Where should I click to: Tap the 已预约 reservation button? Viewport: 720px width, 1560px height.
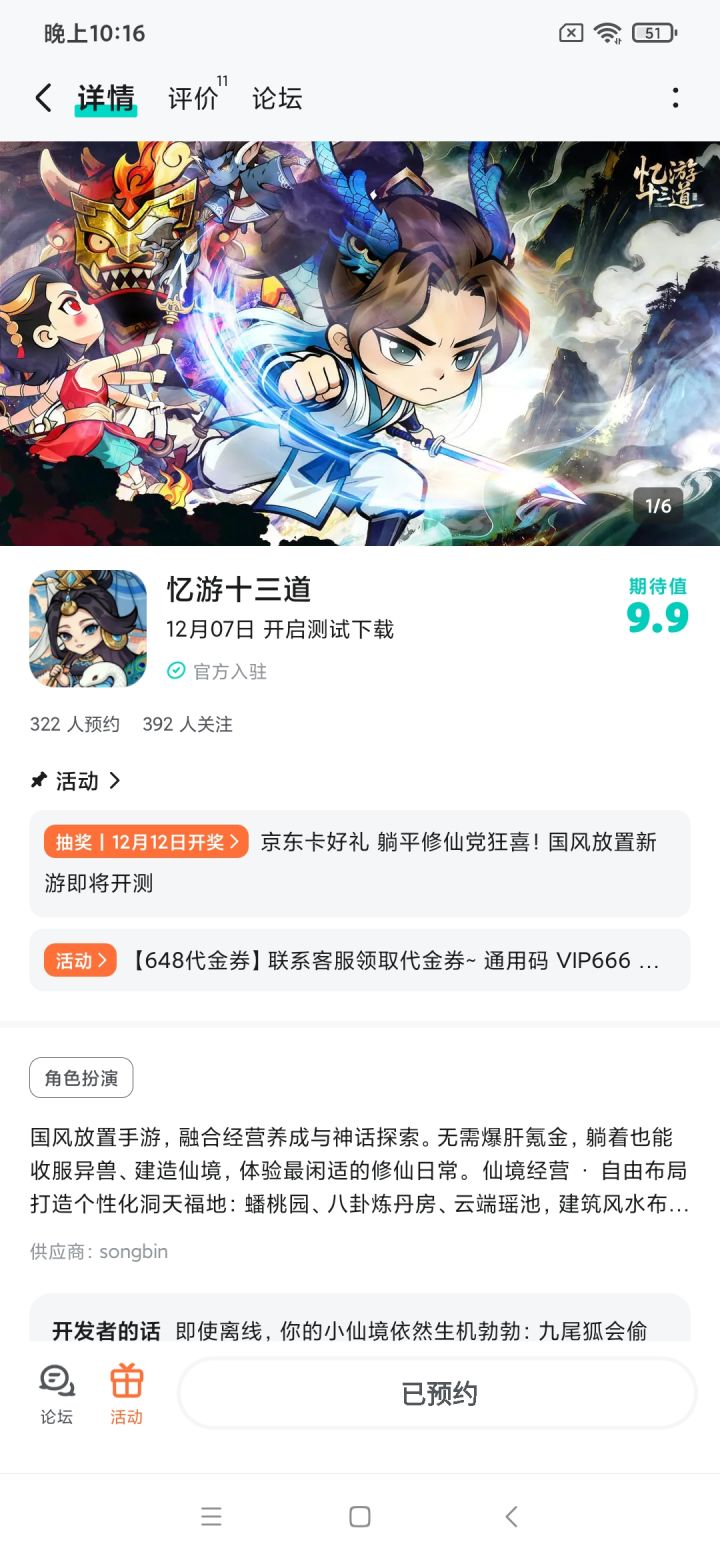(436, 1393)
